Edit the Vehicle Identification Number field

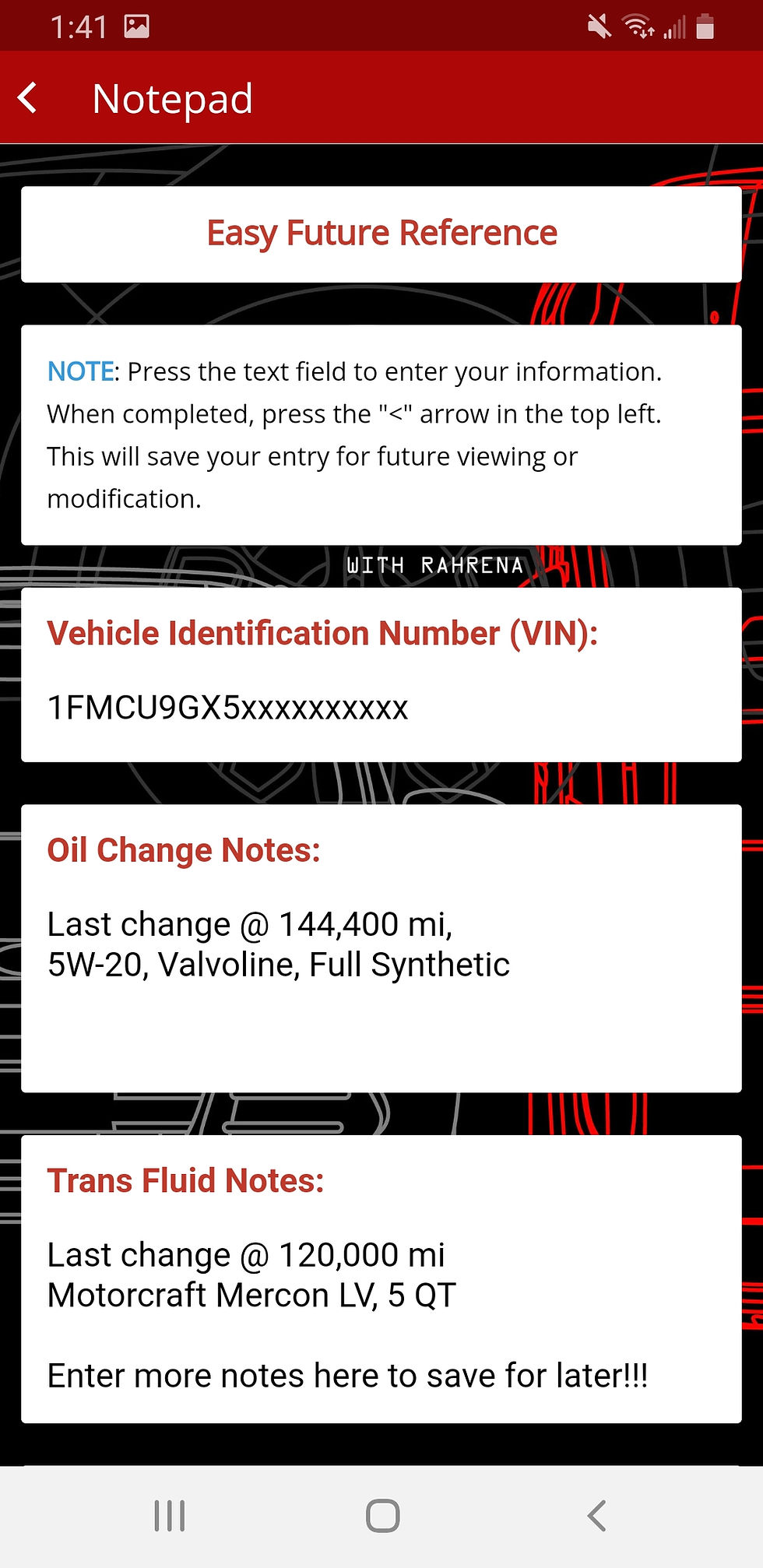[227, 708]
